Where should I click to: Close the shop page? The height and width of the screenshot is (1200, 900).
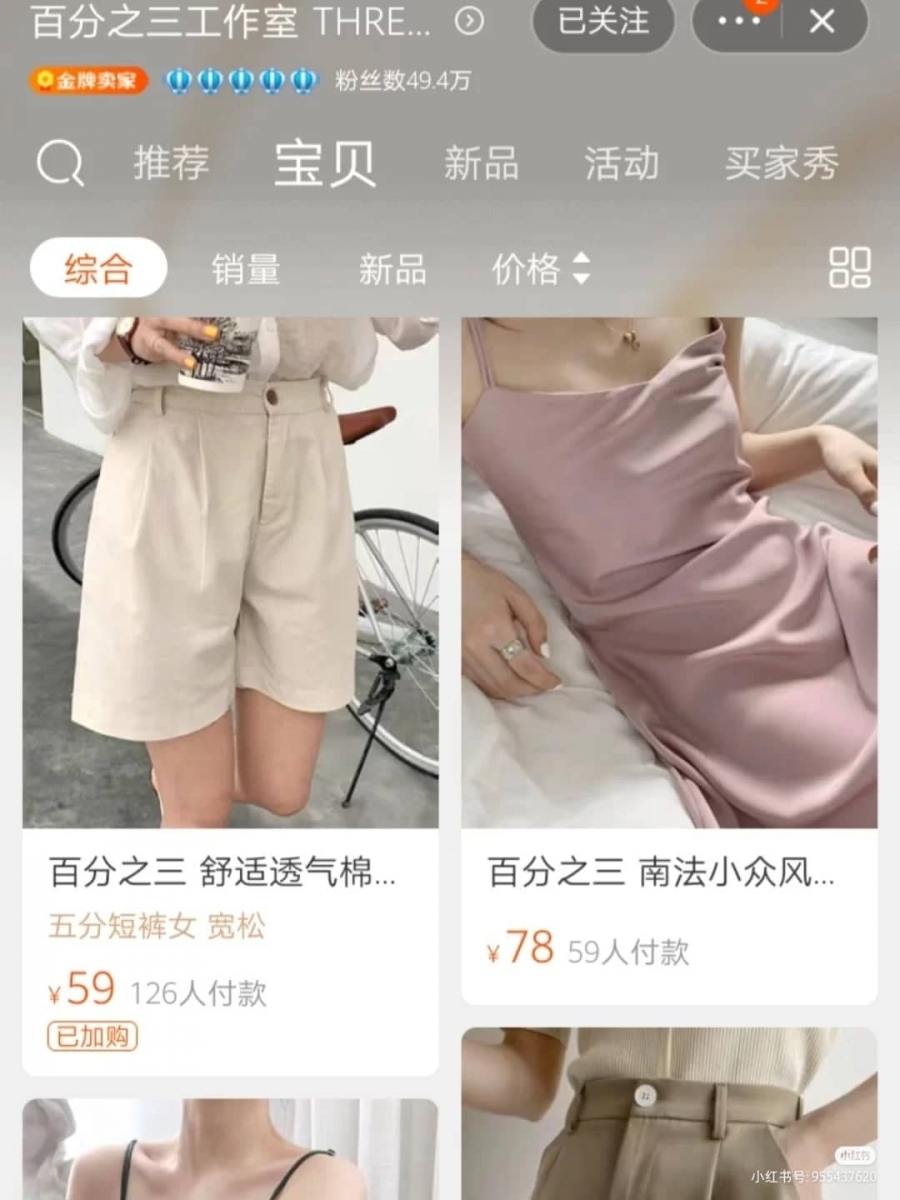click(822, 22)
